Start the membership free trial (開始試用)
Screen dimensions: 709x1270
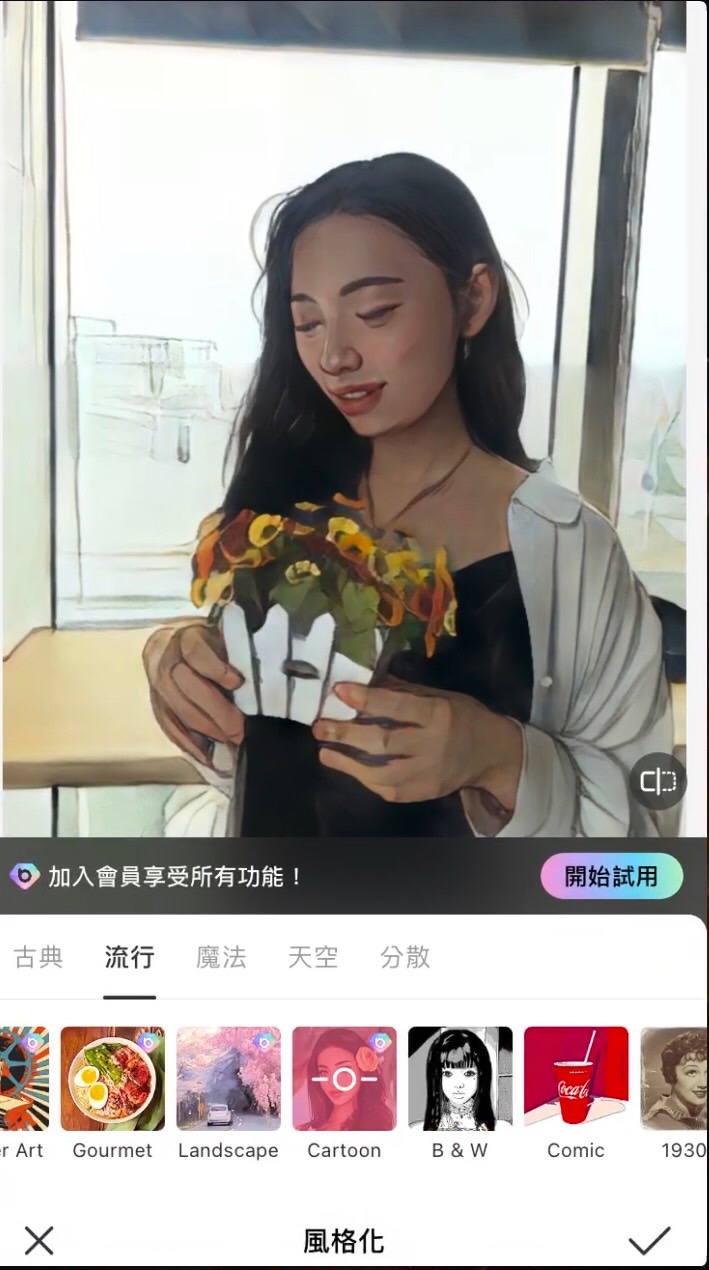tap(611, 877)
